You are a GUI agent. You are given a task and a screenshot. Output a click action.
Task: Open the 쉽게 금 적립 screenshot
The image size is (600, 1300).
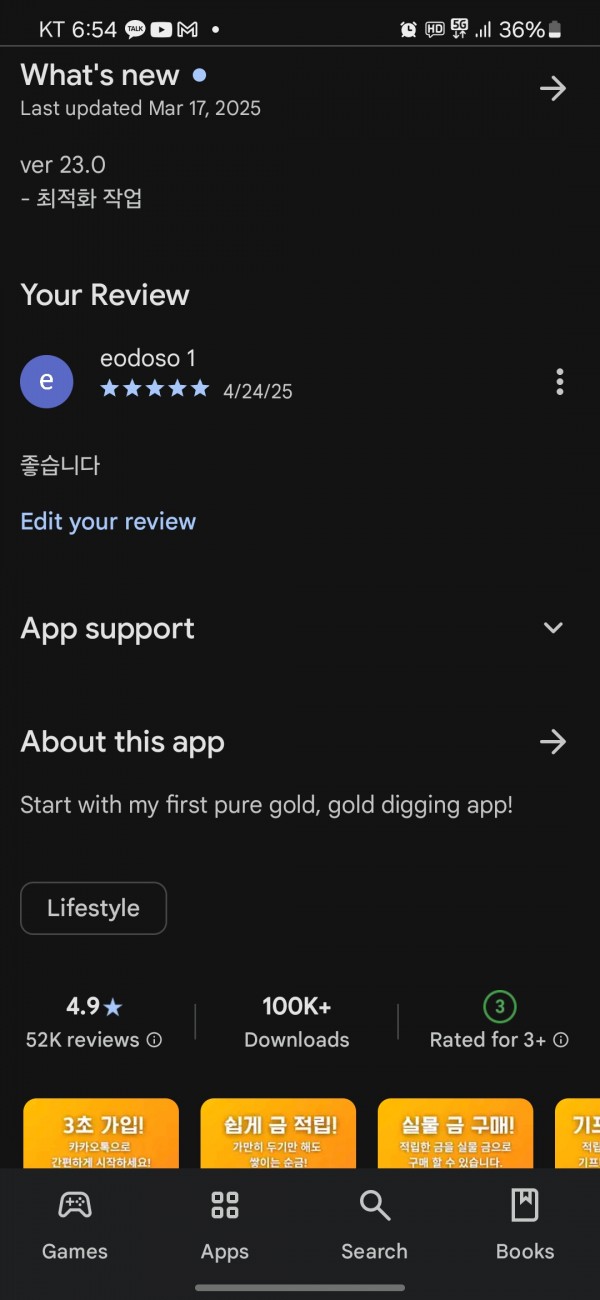tap(278, 1133)
